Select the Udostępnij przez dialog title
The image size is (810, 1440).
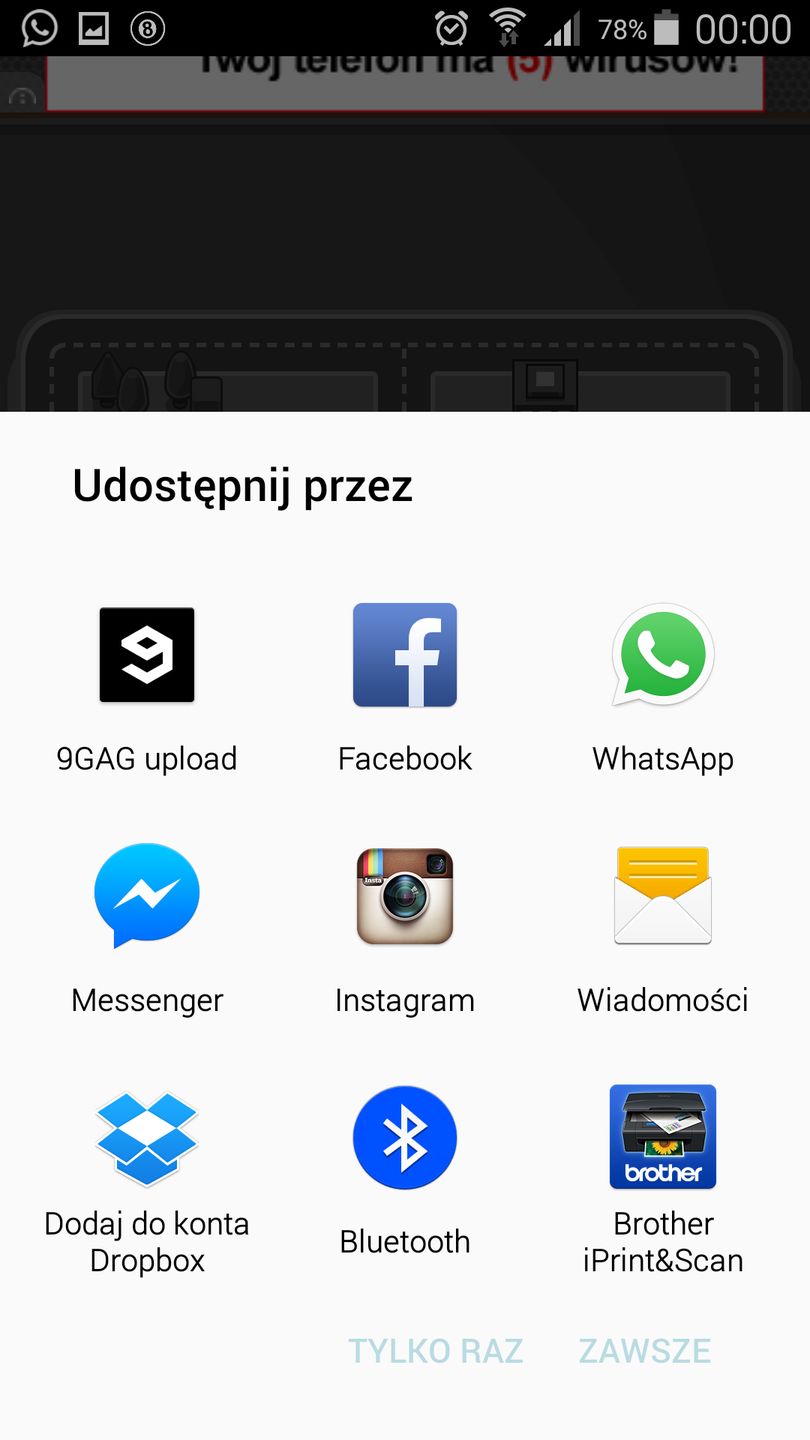[242, 485]
